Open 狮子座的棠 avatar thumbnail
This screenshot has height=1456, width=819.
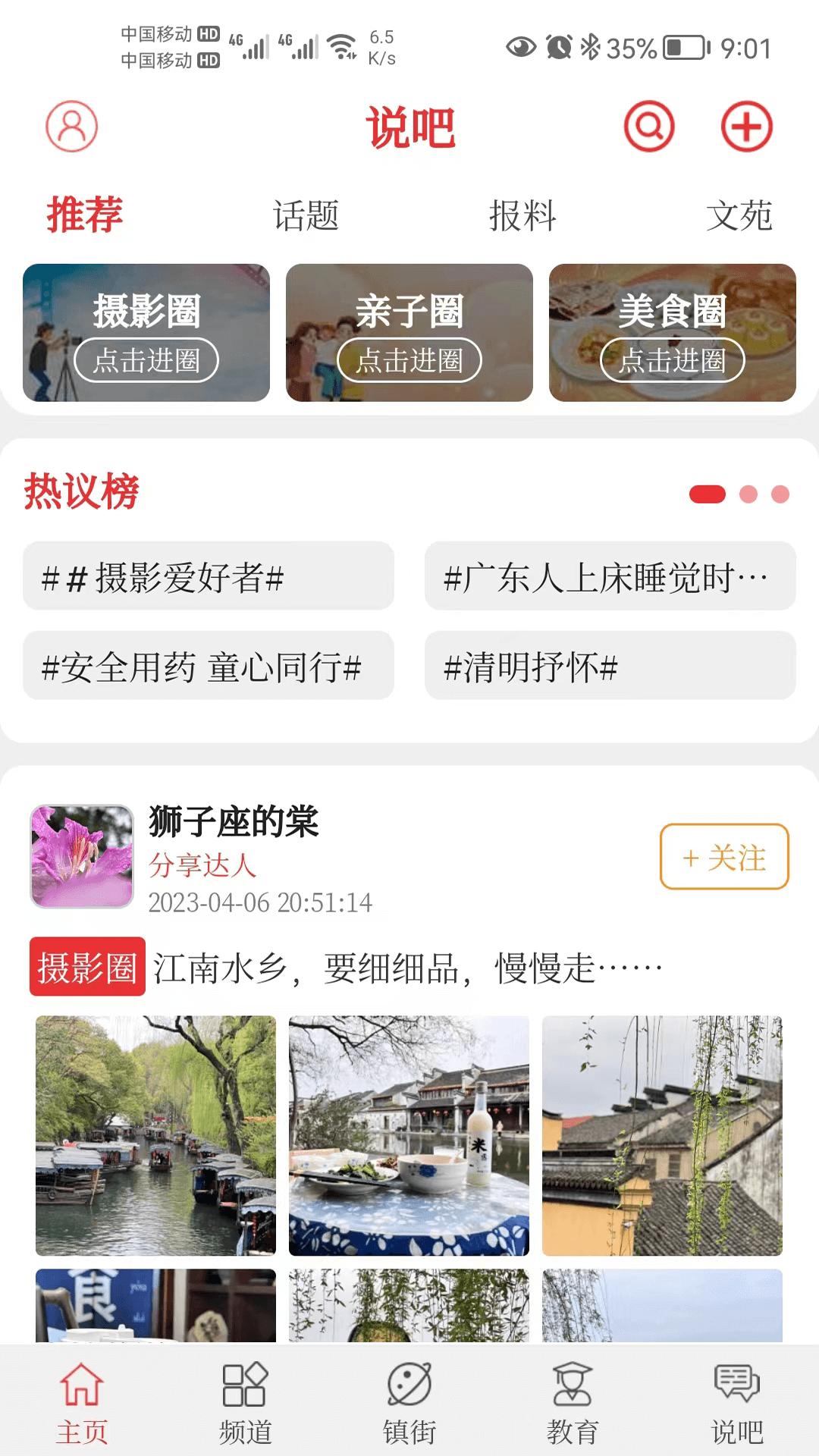tap(83, 858)
